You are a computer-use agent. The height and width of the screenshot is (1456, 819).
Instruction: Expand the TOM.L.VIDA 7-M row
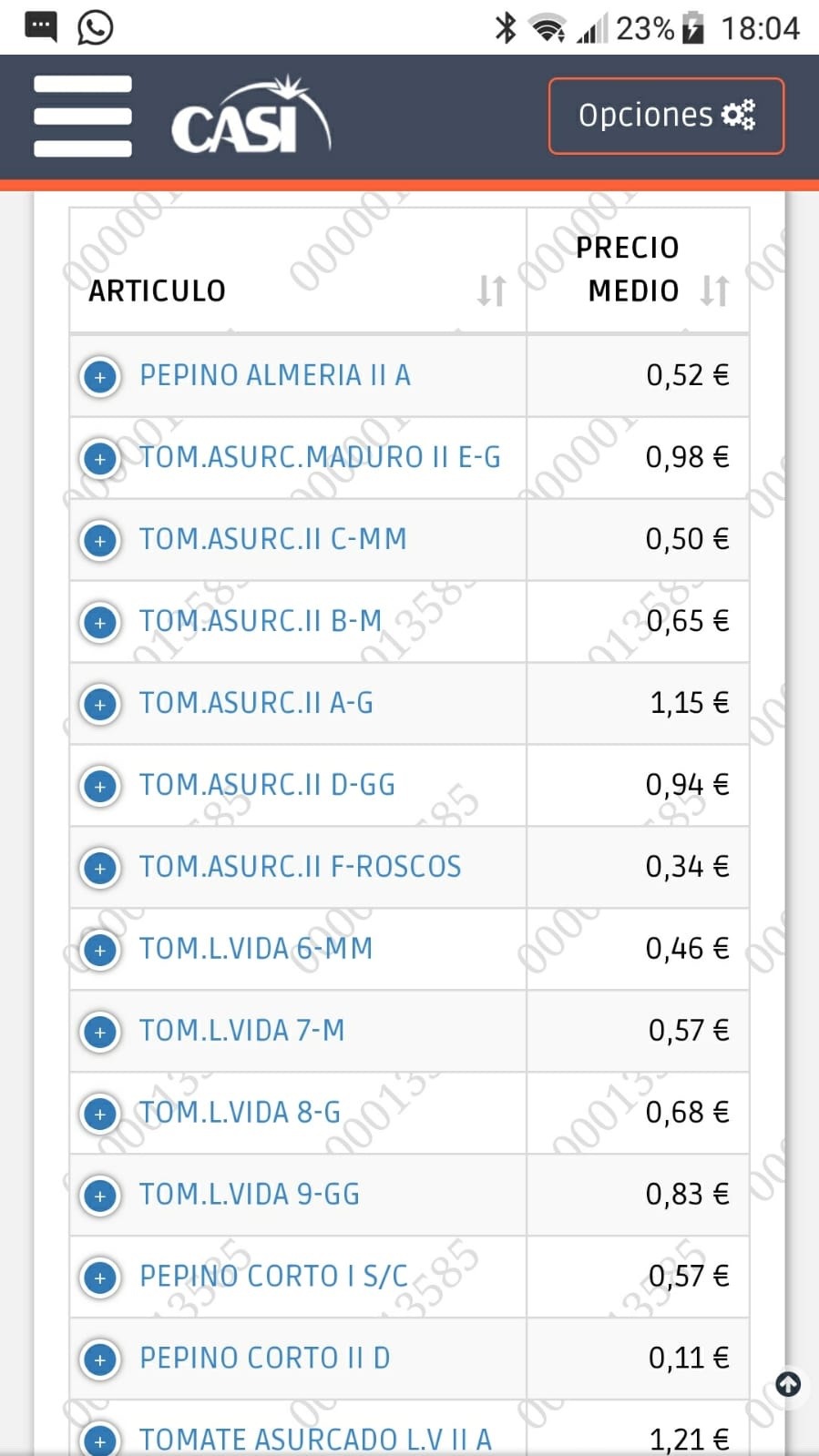click(100, 1032)
